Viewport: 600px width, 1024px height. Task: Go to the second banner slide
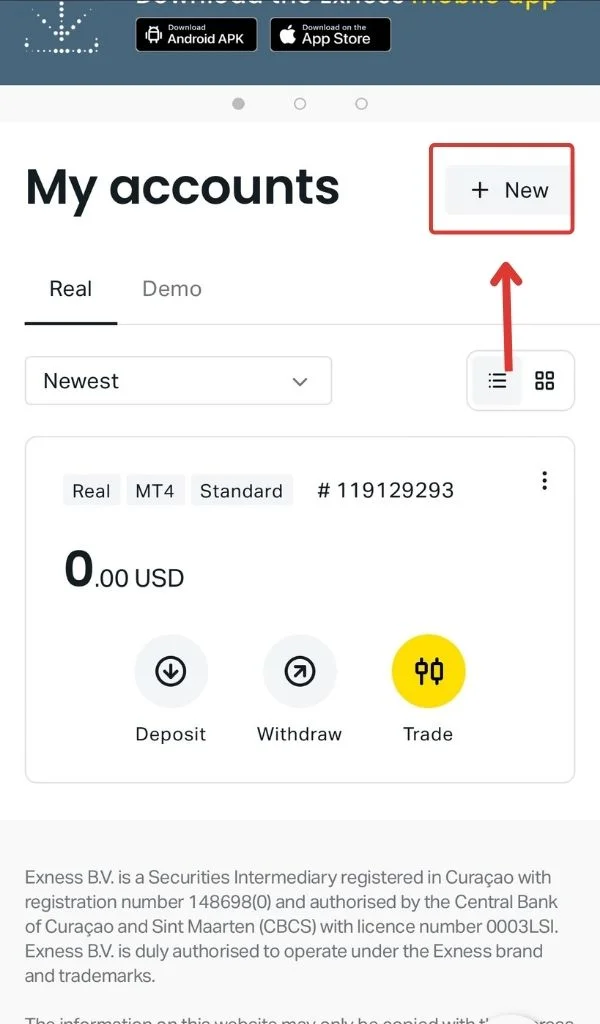[300, 104]
